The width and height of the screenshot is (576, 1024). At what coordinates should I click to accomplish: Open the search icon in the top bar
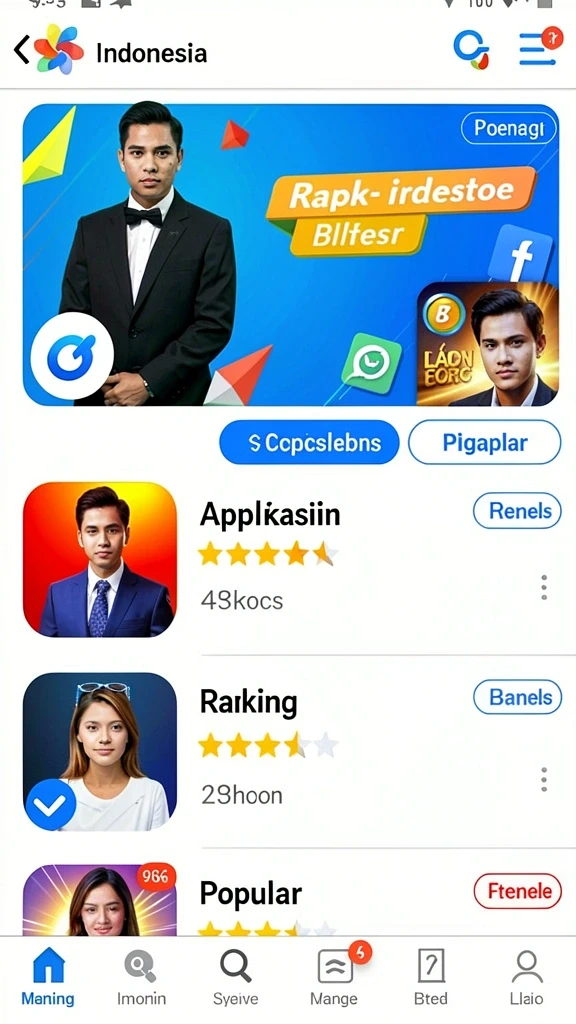coord(472,50)
